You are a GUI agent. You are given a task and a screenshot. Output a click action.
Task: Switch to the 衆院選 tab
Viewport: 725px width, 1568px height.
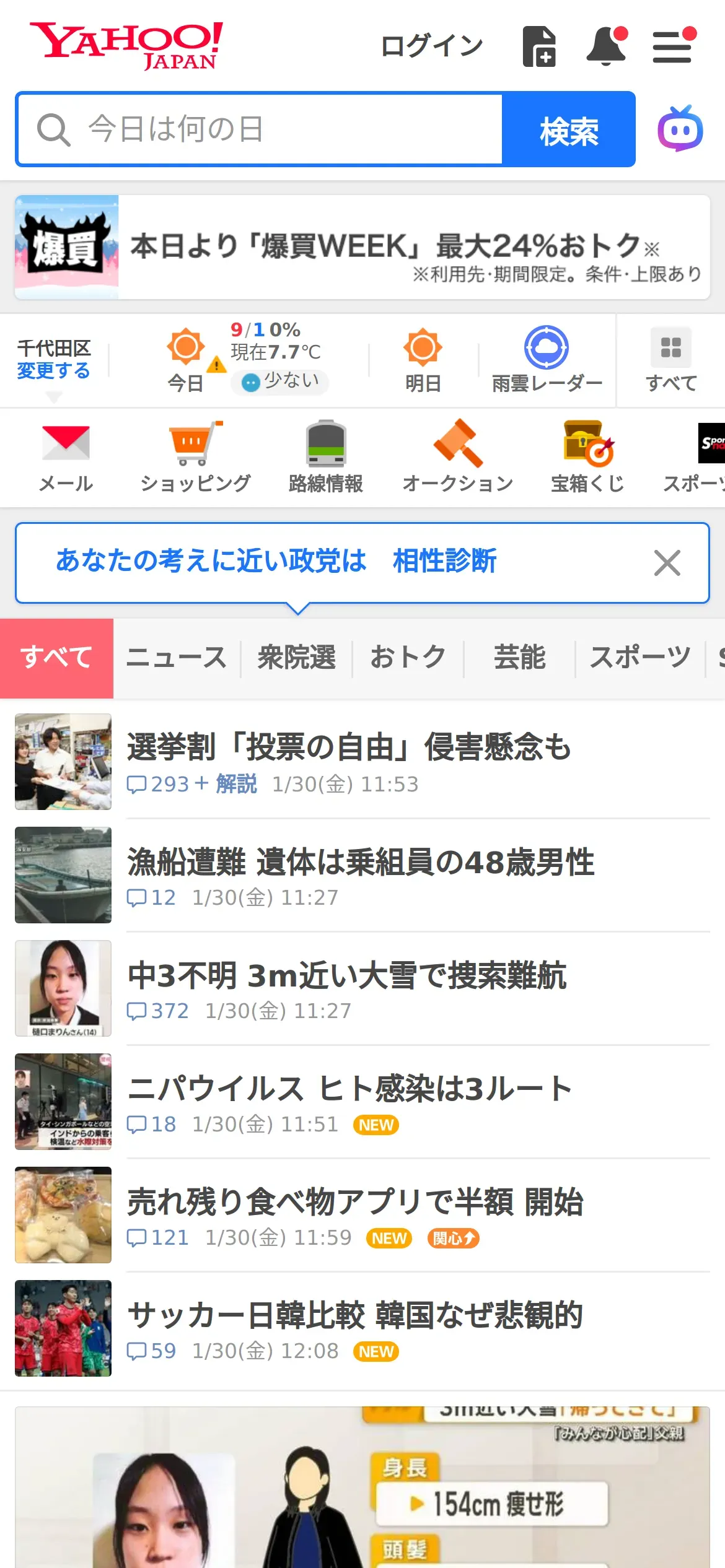click(296, 658)
